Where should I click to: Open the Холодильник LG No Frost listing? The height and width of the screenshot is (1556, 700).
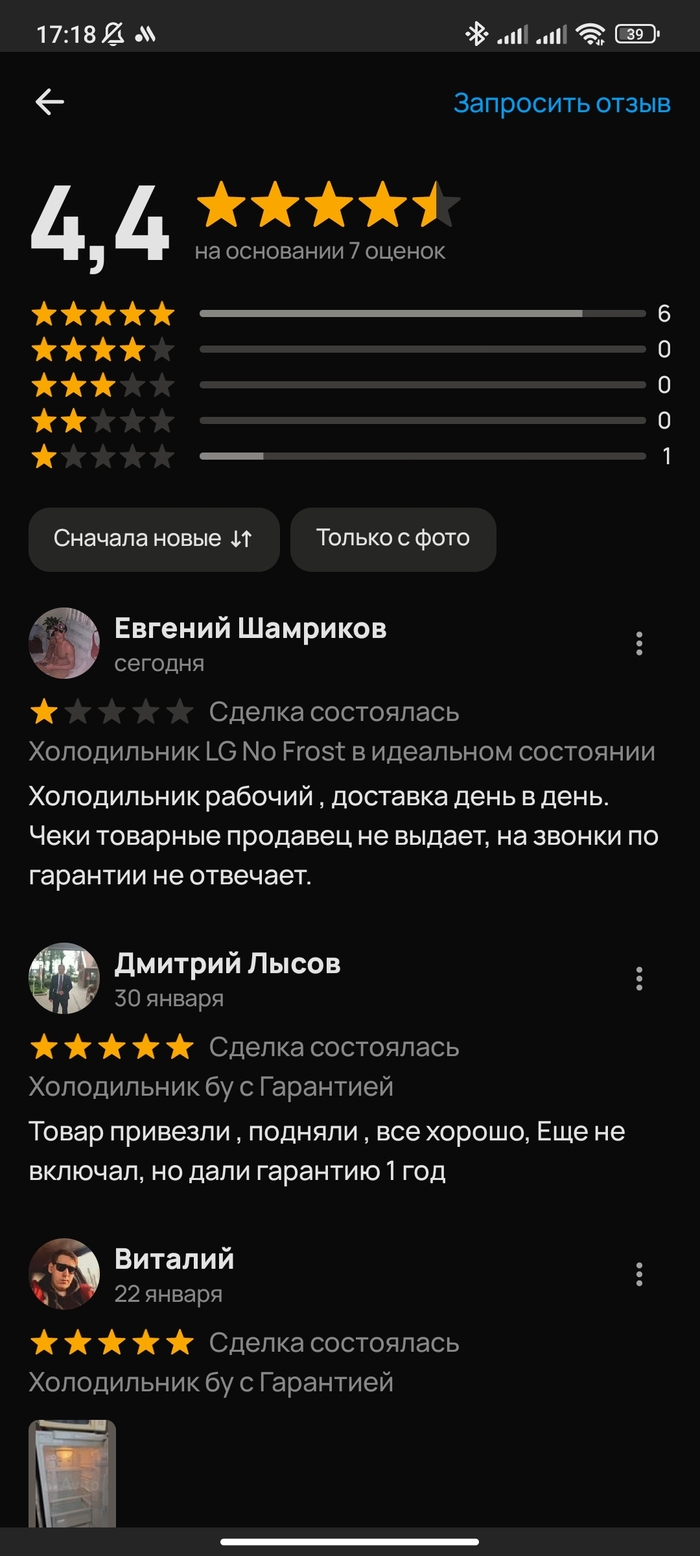342,752
